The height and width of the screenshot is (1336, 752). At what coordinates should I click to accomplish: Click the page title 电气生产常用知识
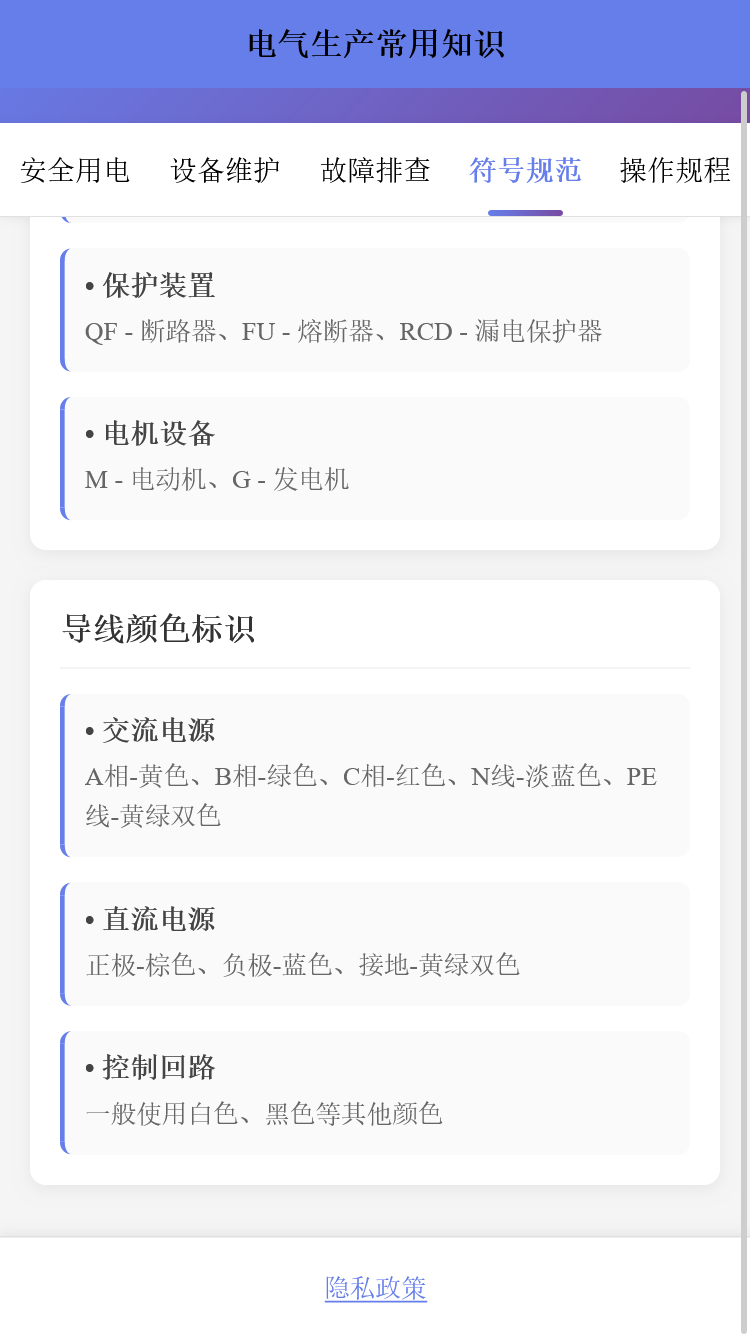tap(375, 44)
